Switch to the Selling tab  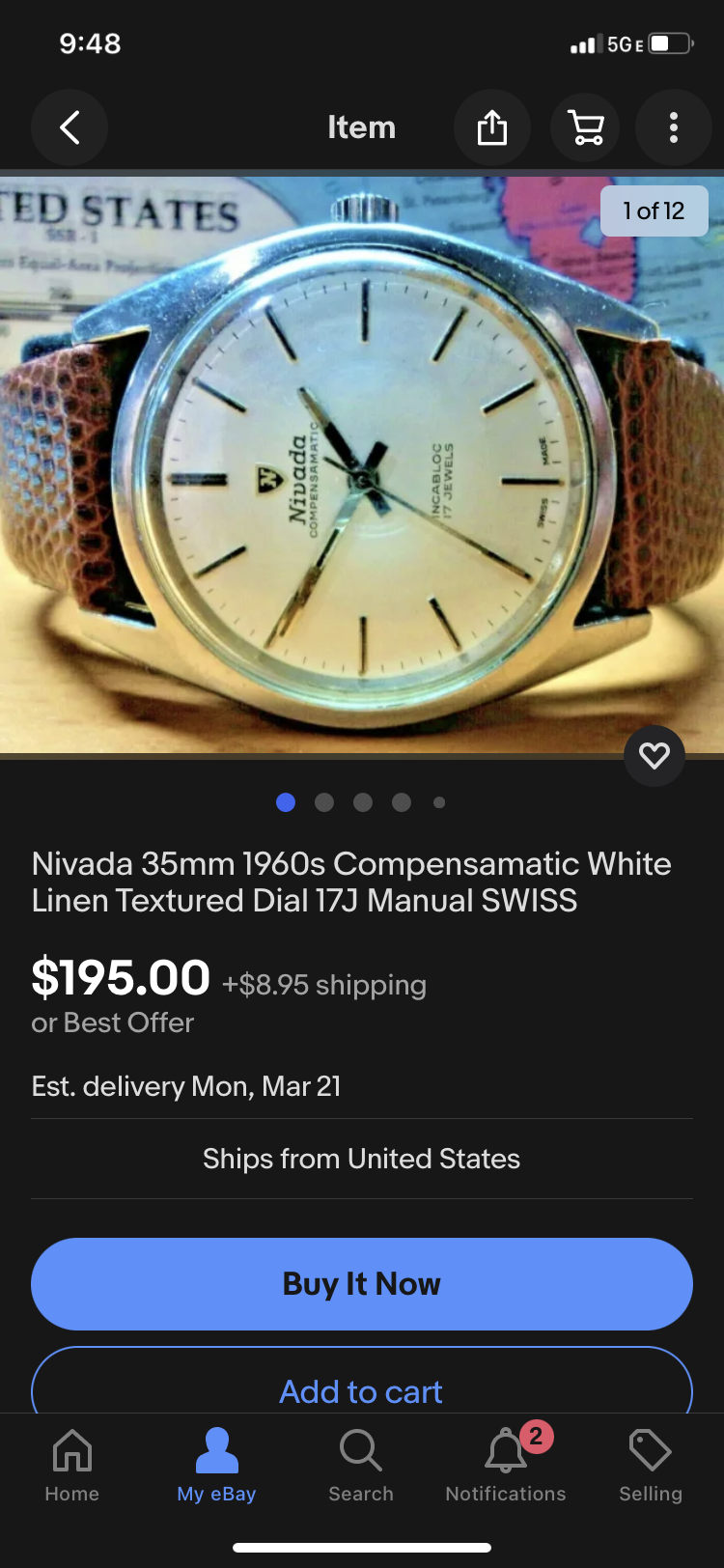click(x=650, y=1466)
